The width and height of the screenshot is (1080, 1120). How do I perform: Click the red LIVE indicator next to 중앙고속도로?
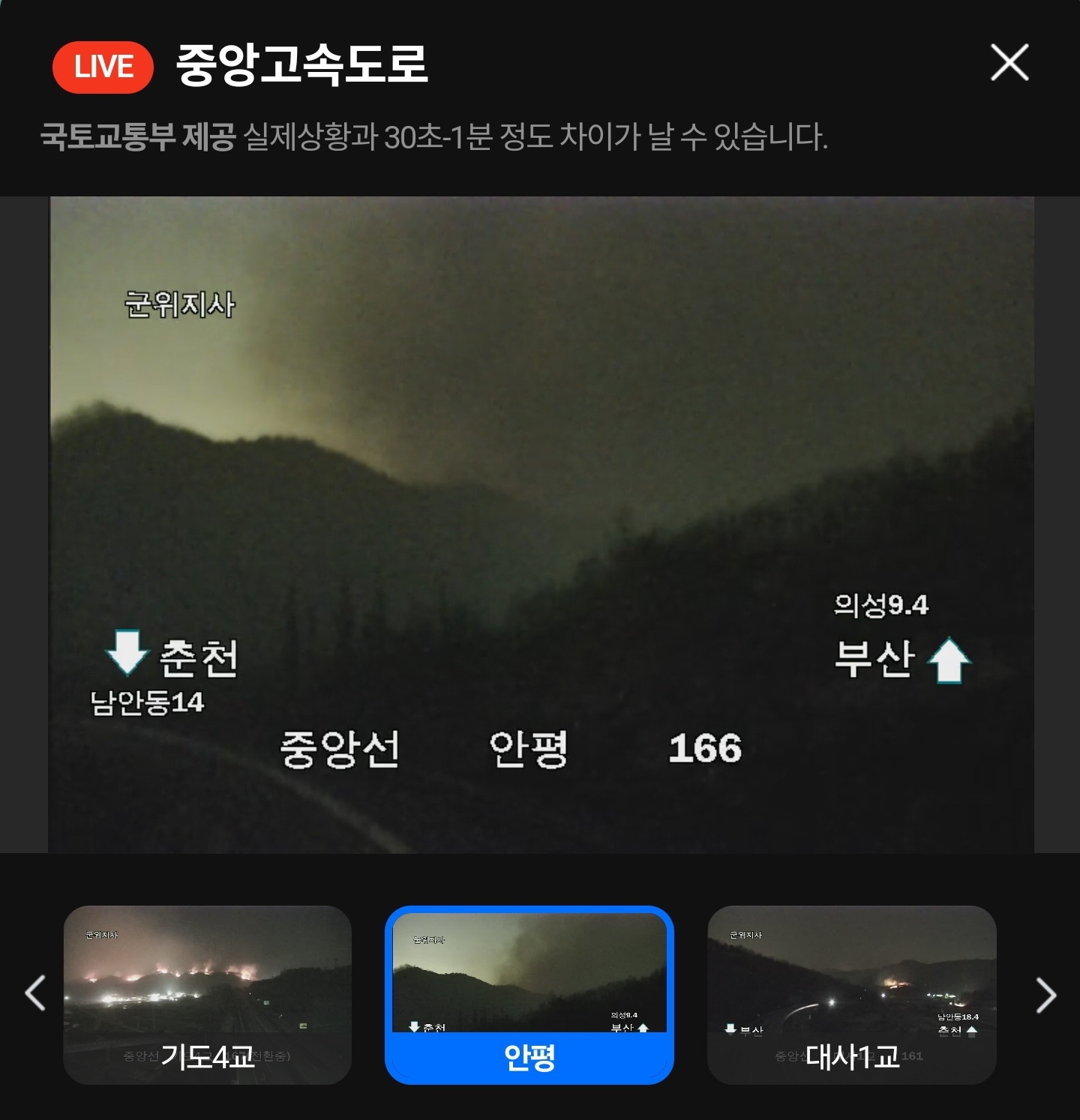(x=103, y=67)
